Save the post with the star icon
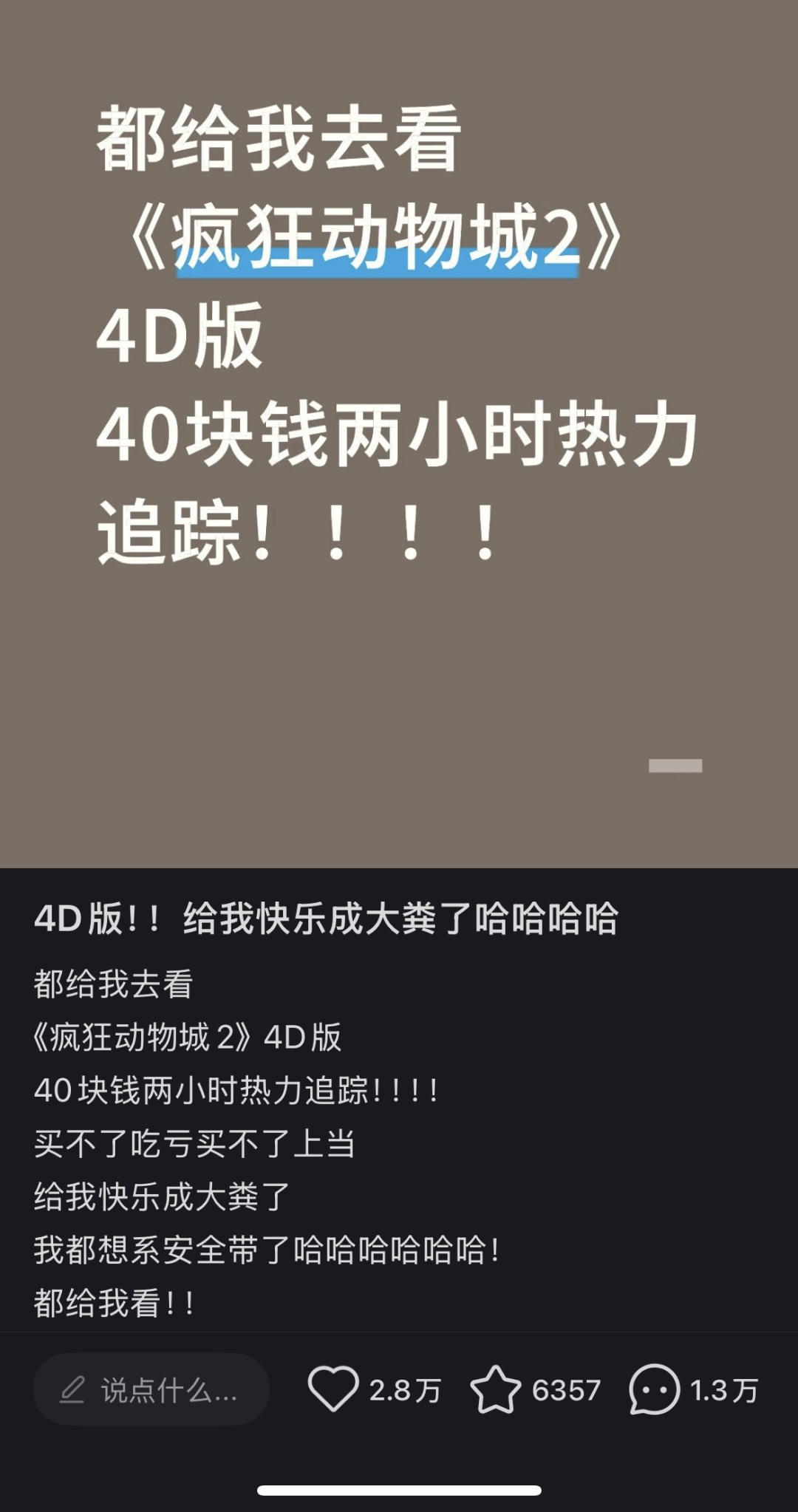798x1512 pixels. [495, 1389]
